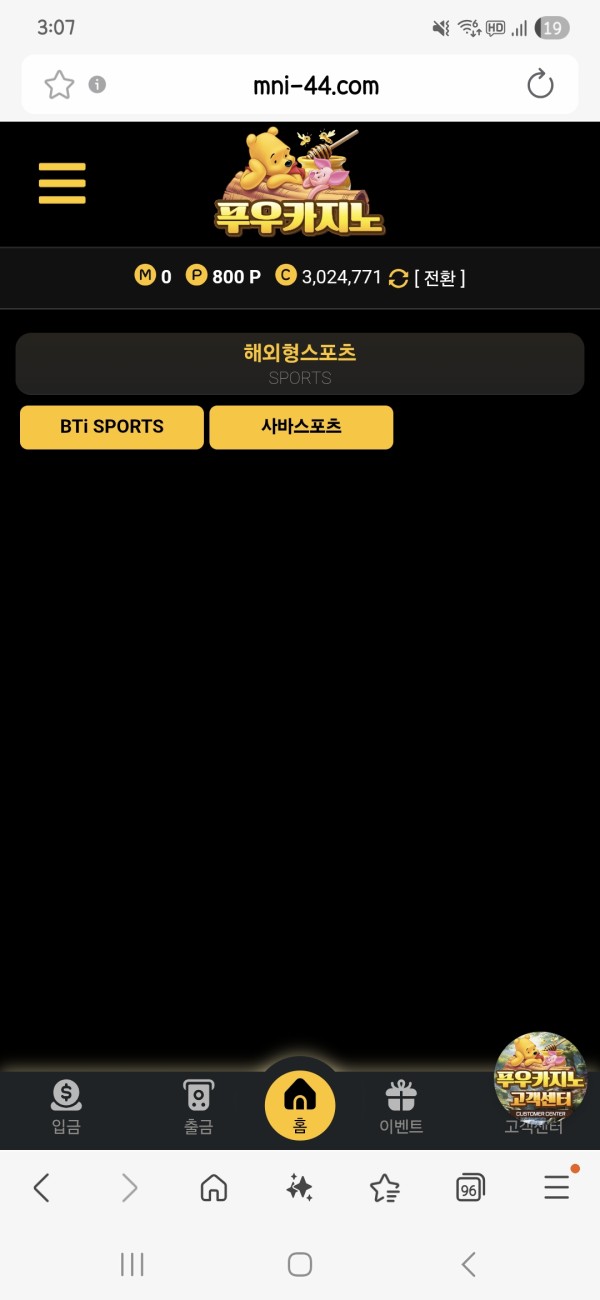This screenshot has width=600, height=1300.
Task: Tap the 전환 convert link
Action: pyautogui.click(x=439, y=278)
